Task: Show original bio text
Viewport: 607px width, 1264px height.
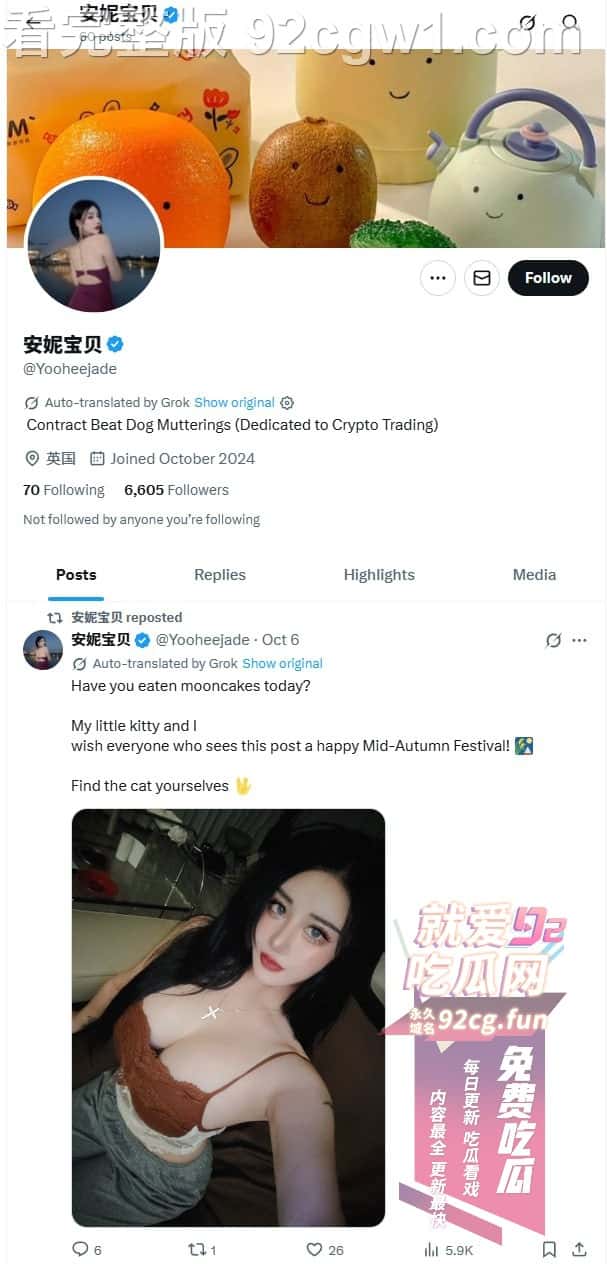Action: click(x=234, y=402)
